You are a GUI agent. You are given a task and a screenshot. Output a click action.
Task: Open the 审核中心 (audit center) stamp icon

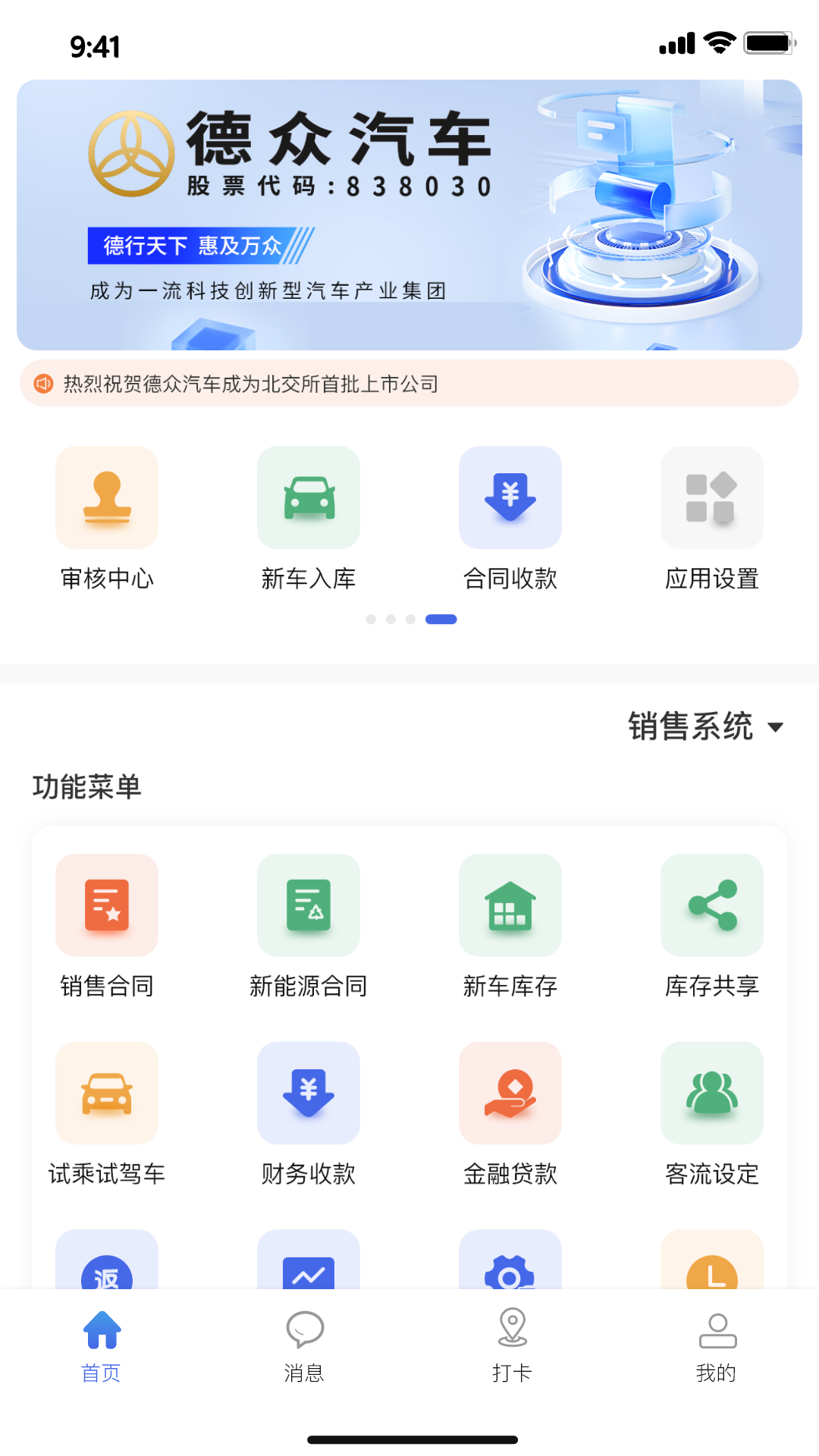(x=106, y=497)
